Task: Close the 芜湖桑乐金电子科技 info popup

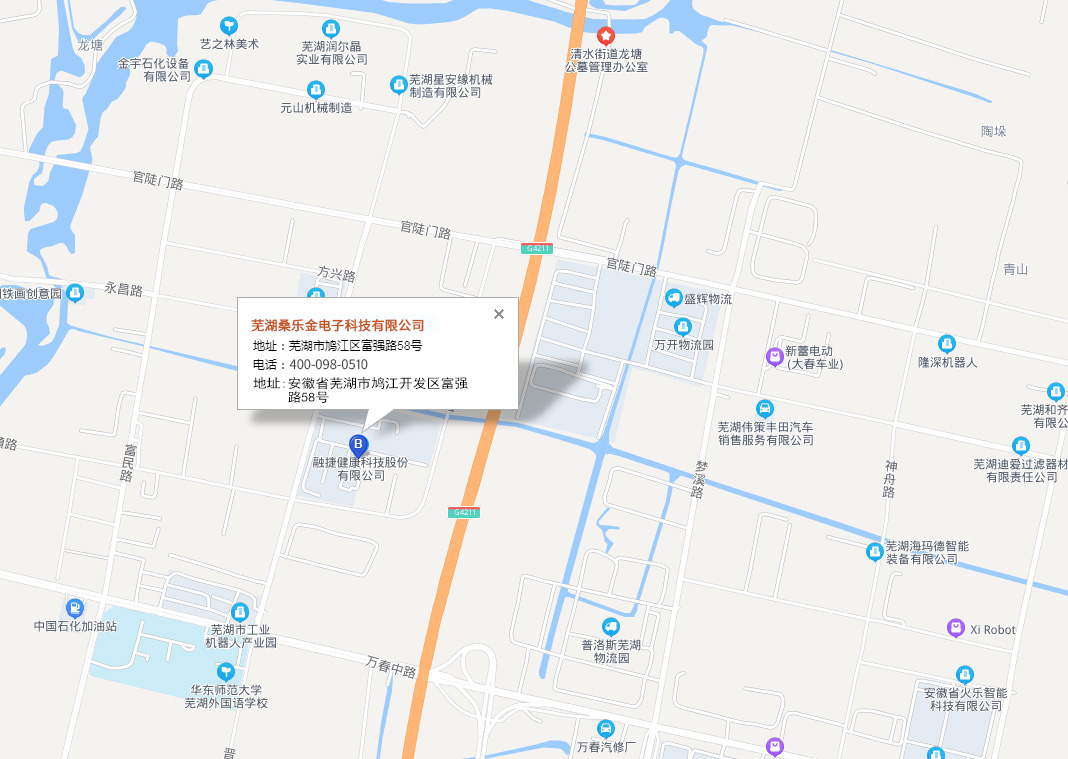Action: (499, 314)
